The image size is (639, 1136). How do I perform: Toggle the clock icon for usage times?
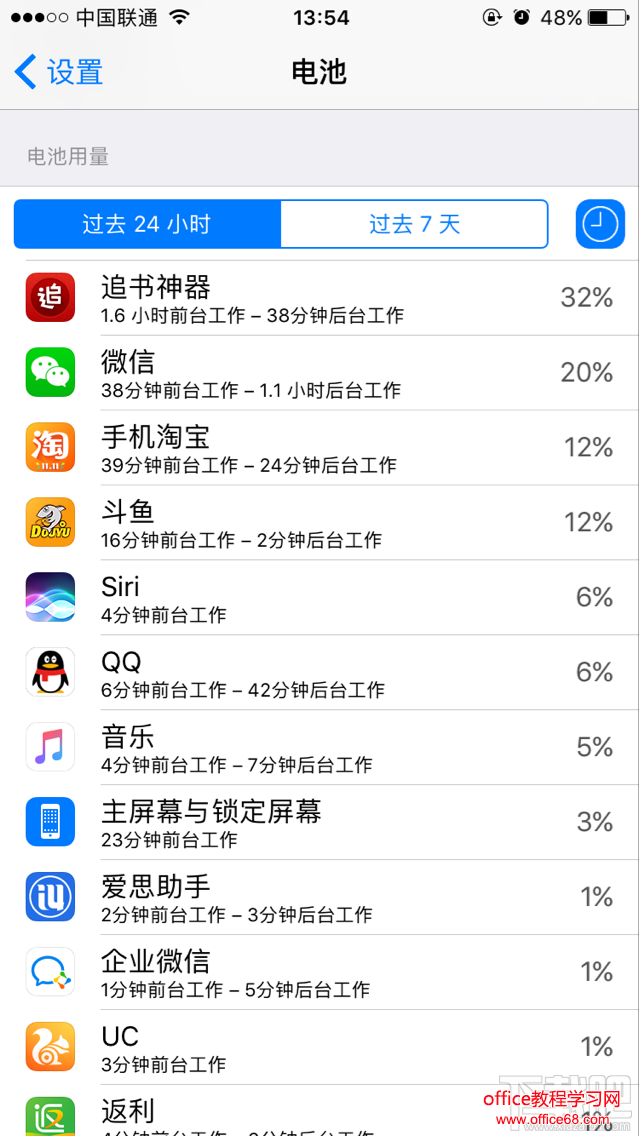pos(600,224)
